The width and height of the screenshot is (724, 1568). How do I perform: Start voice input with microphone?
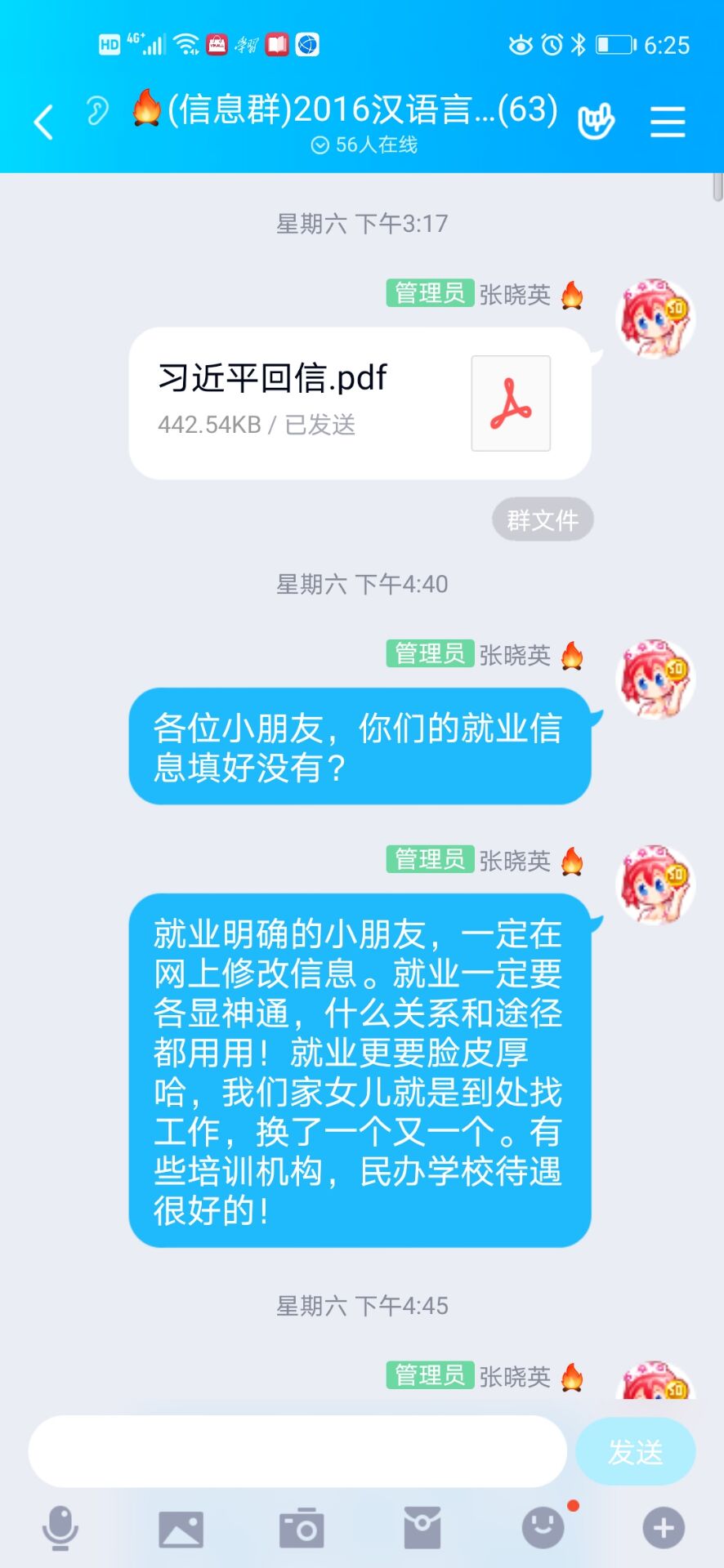tap(60, 1528)
